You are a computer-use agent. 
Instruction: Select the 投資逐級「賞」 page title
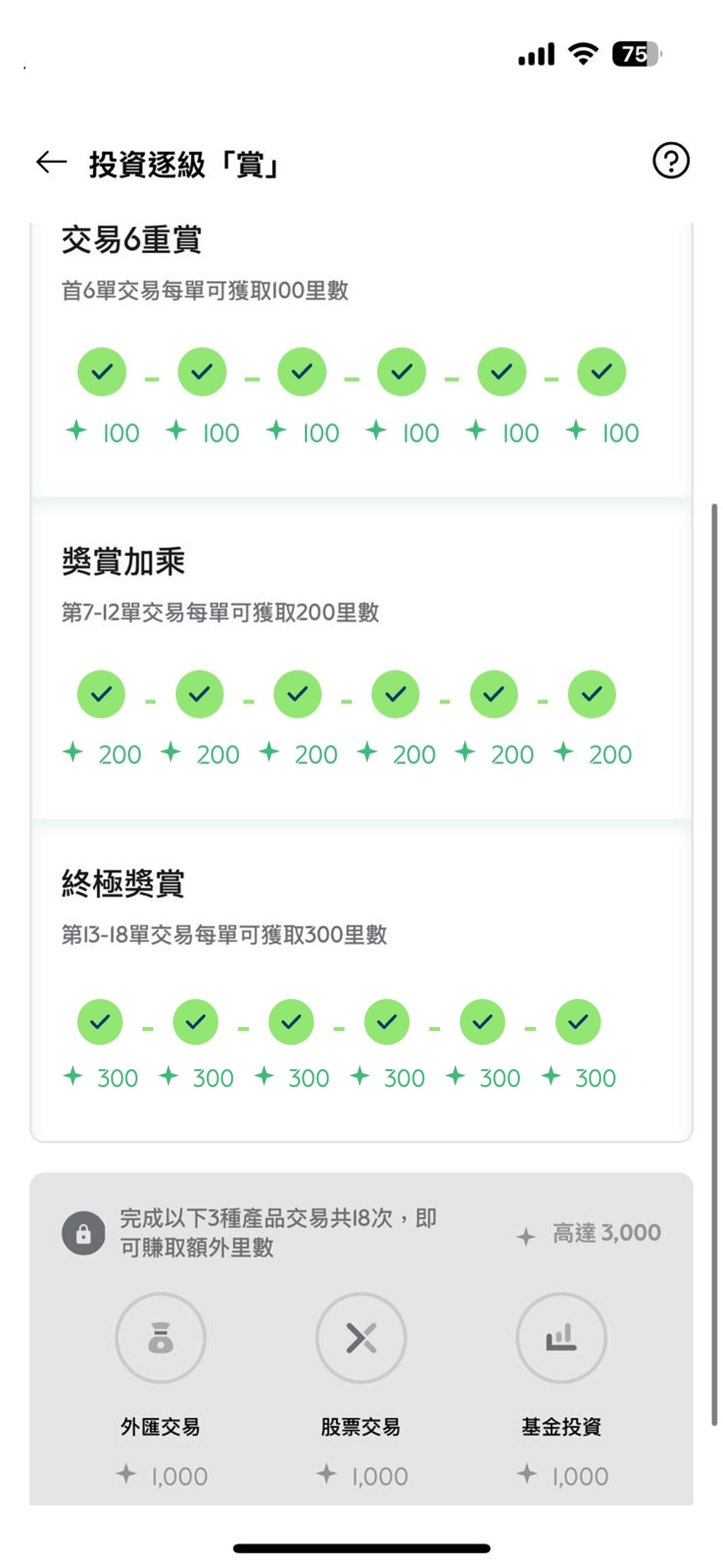pos(182,163)
